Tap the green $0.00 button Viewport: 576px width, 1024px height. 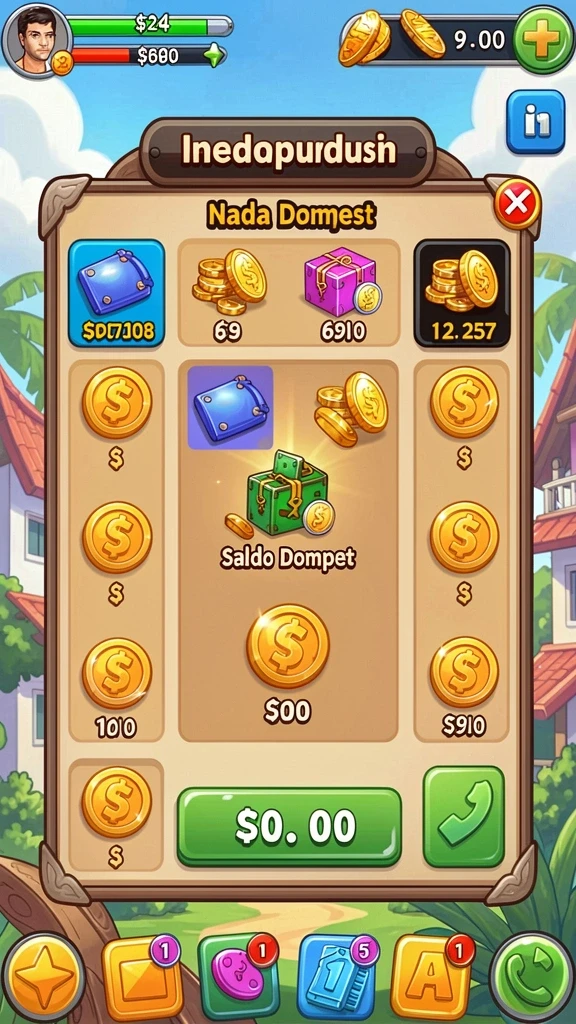click(x=289, y=827)
